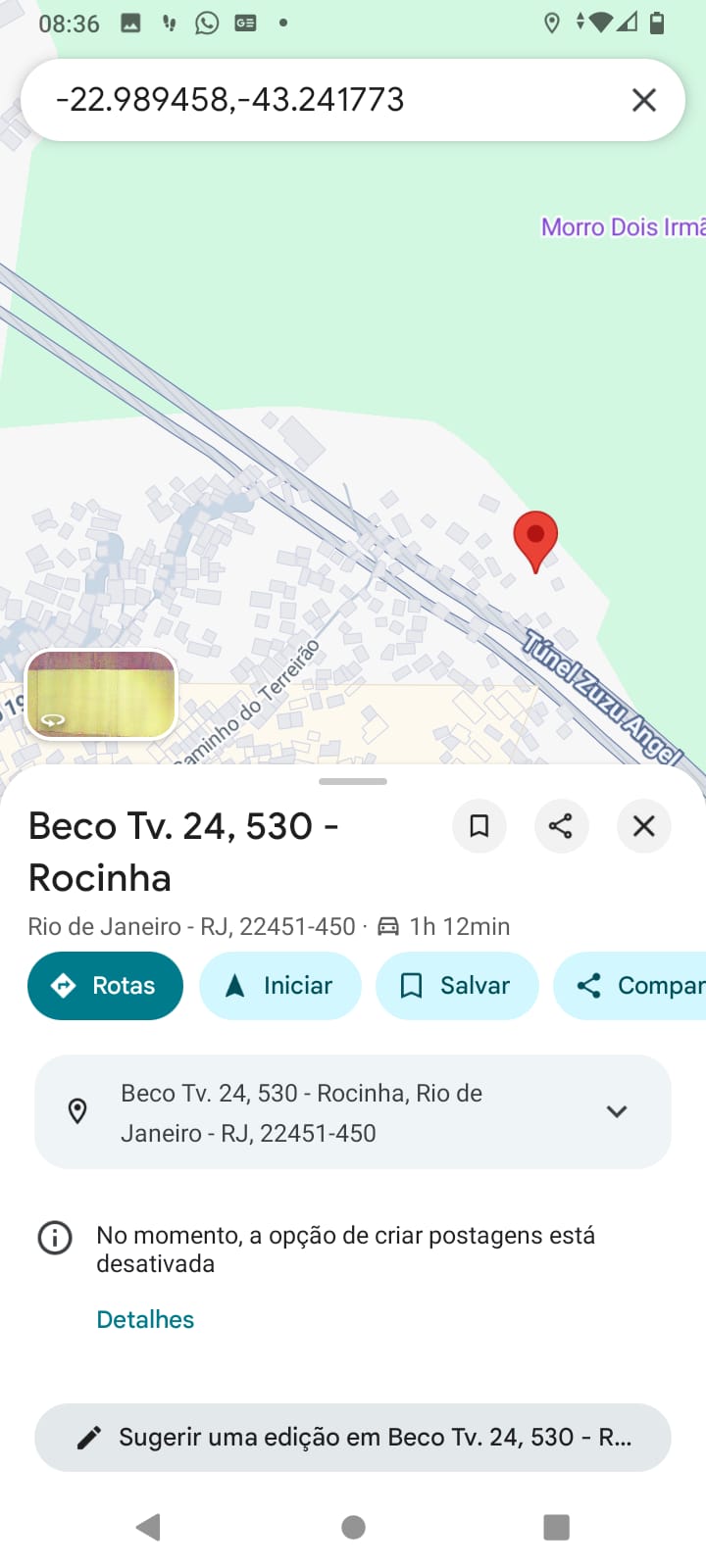Get directions with the Rotas button

point(105,986)
